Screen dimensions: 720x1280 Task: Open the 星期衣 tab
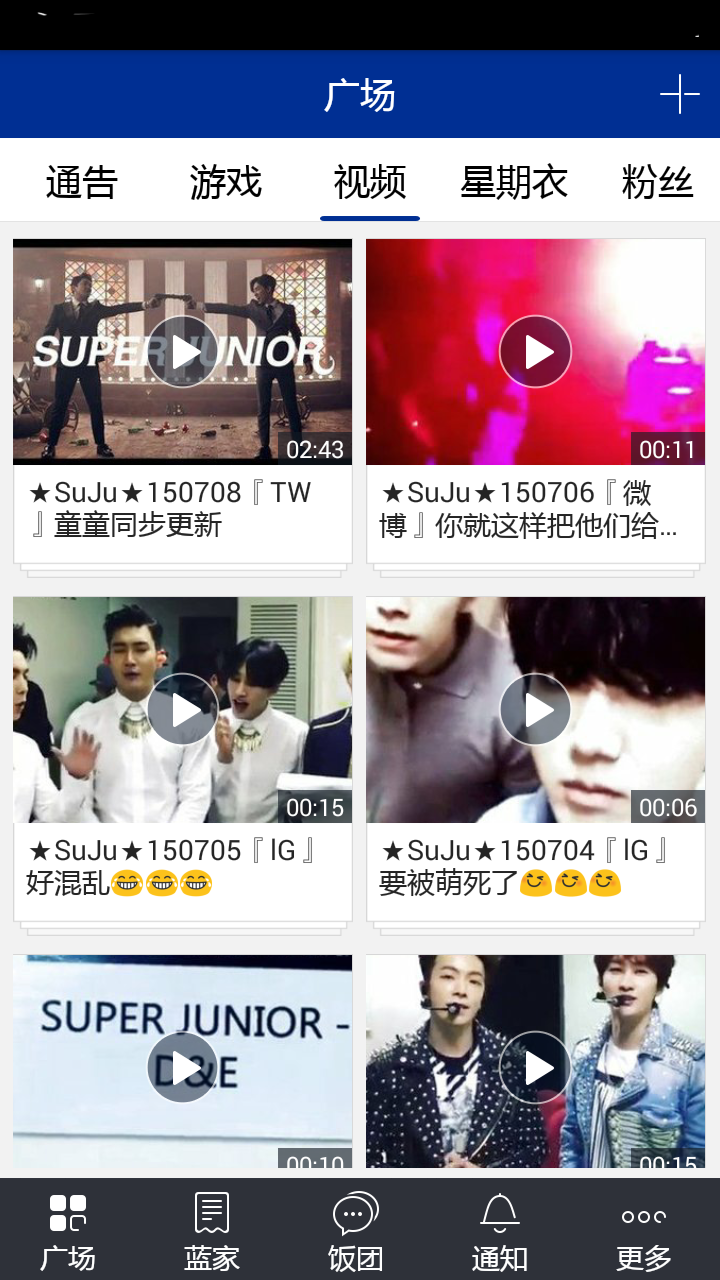point(514,182)
